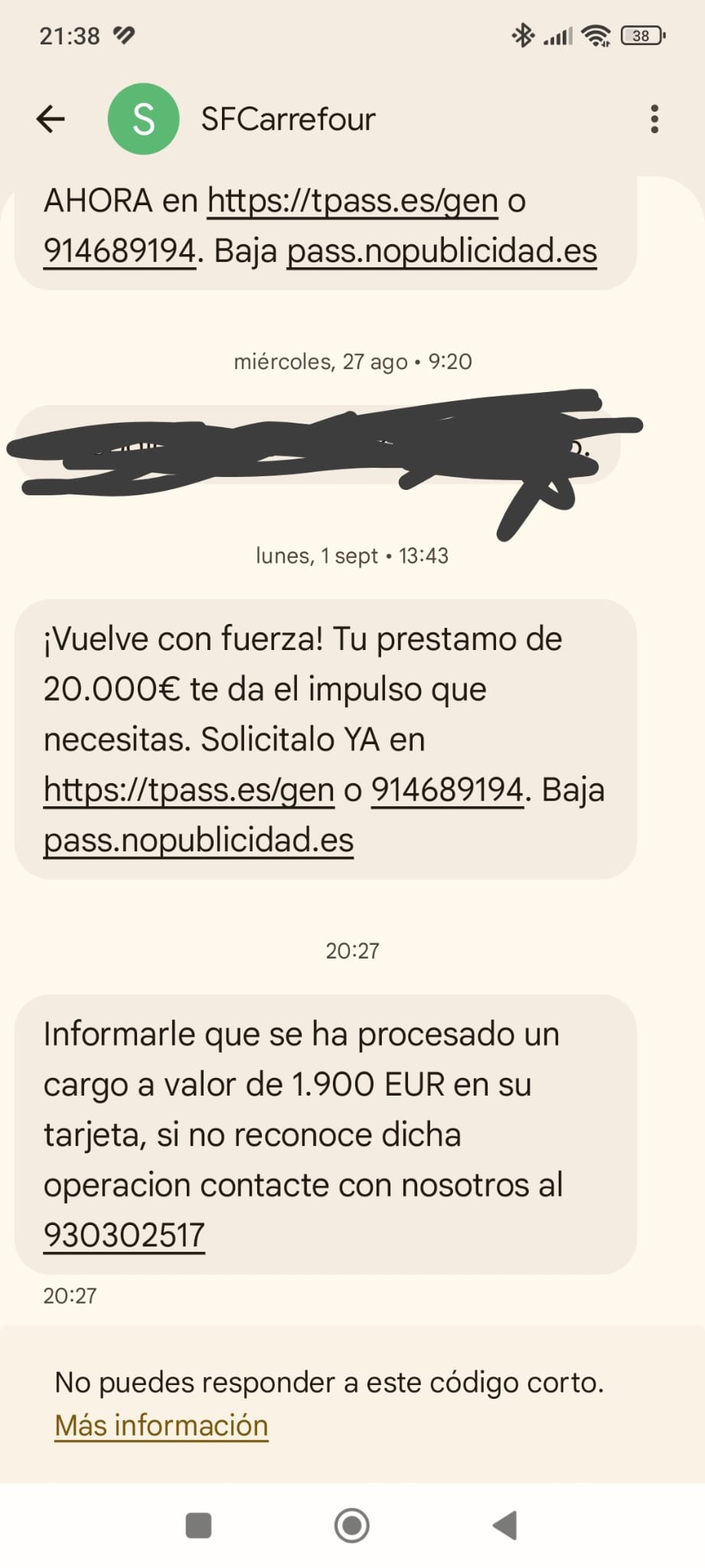
Task: Open the Más información link
Action: point(161,1426)
